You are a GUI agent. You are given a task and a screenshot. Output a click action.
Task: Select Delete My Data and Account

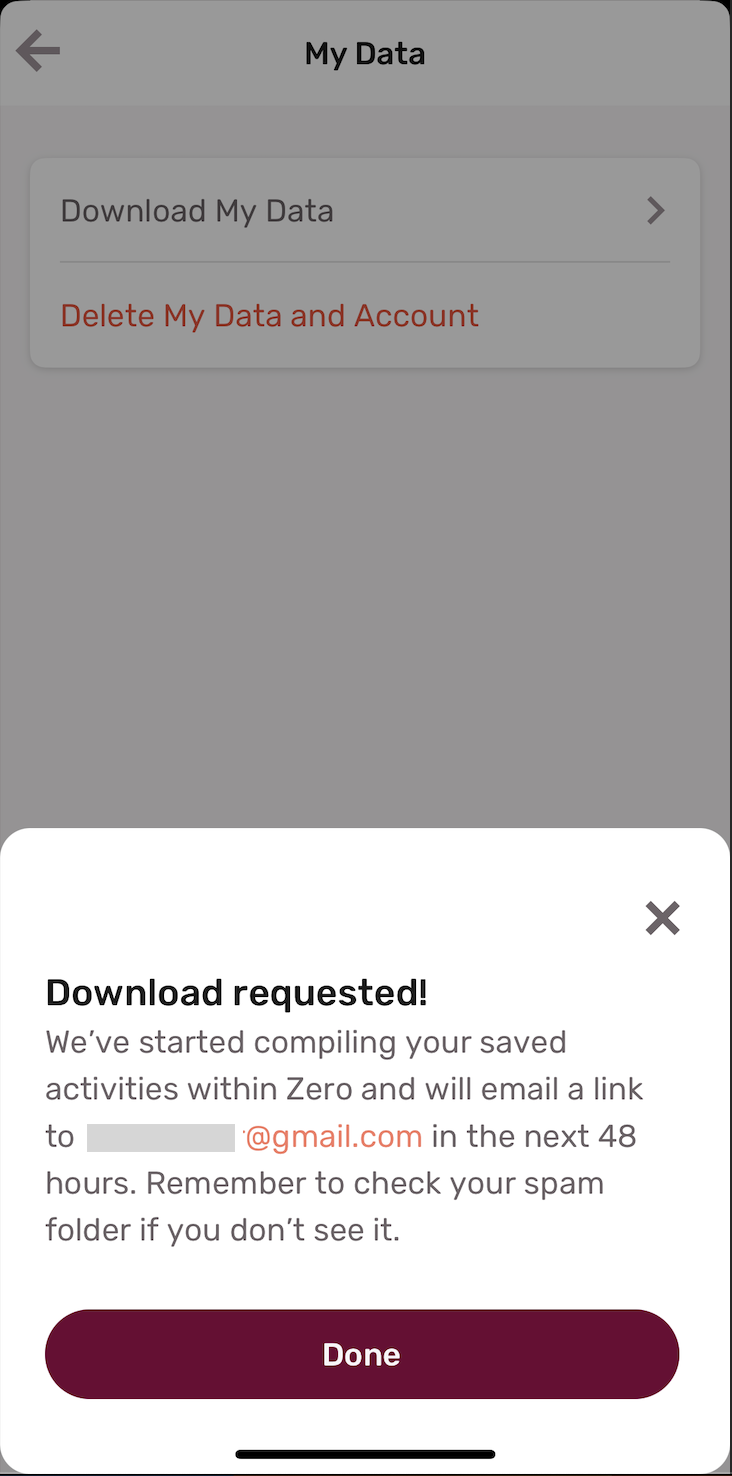coord(270,316)
